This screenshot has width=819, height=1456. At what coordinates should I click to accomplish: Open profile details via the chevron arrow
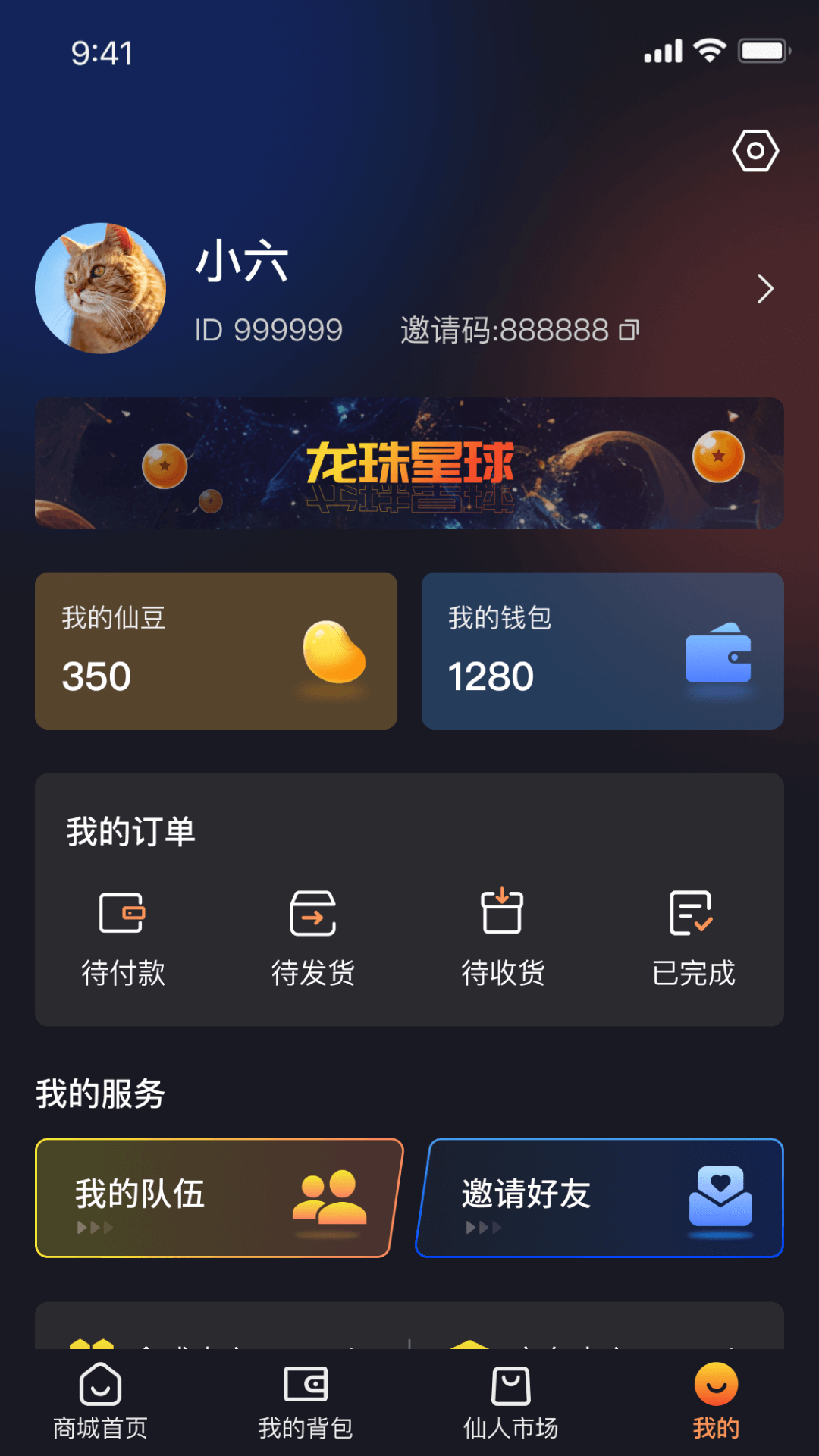(x=765, y=289)
